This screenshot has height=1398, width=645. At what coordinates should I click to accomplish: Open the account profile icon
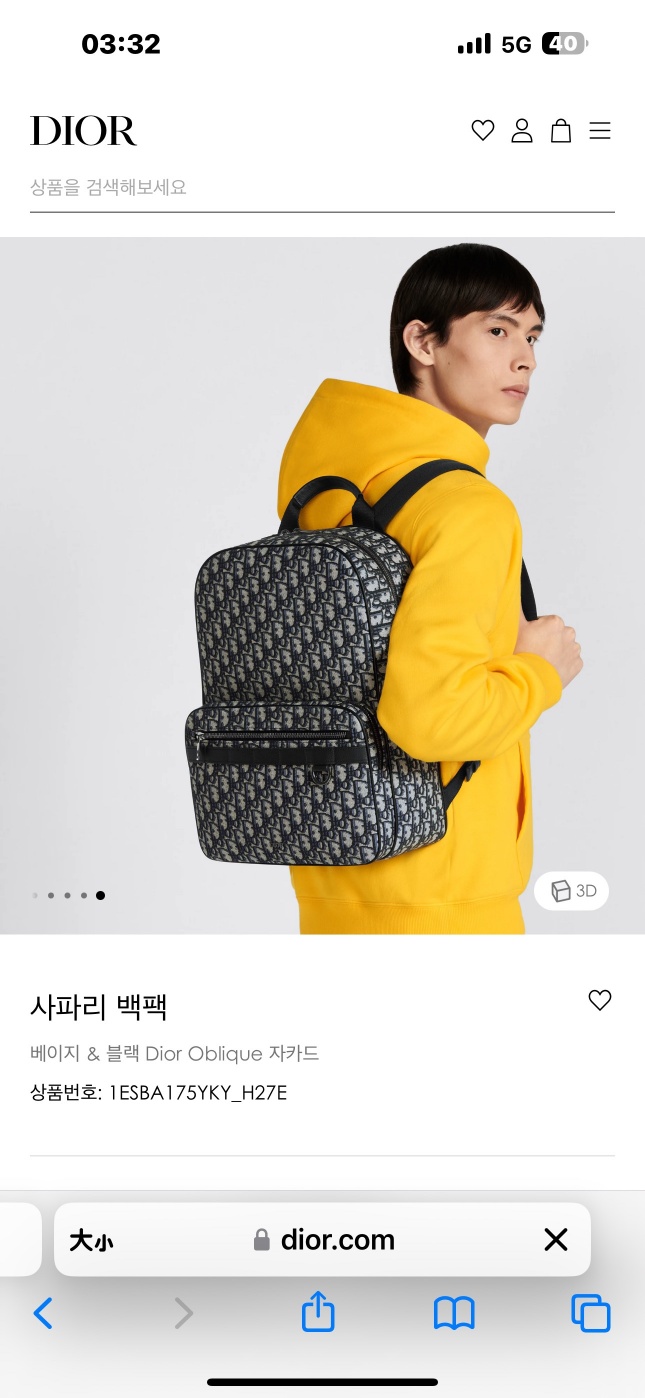tap(522, 131)
